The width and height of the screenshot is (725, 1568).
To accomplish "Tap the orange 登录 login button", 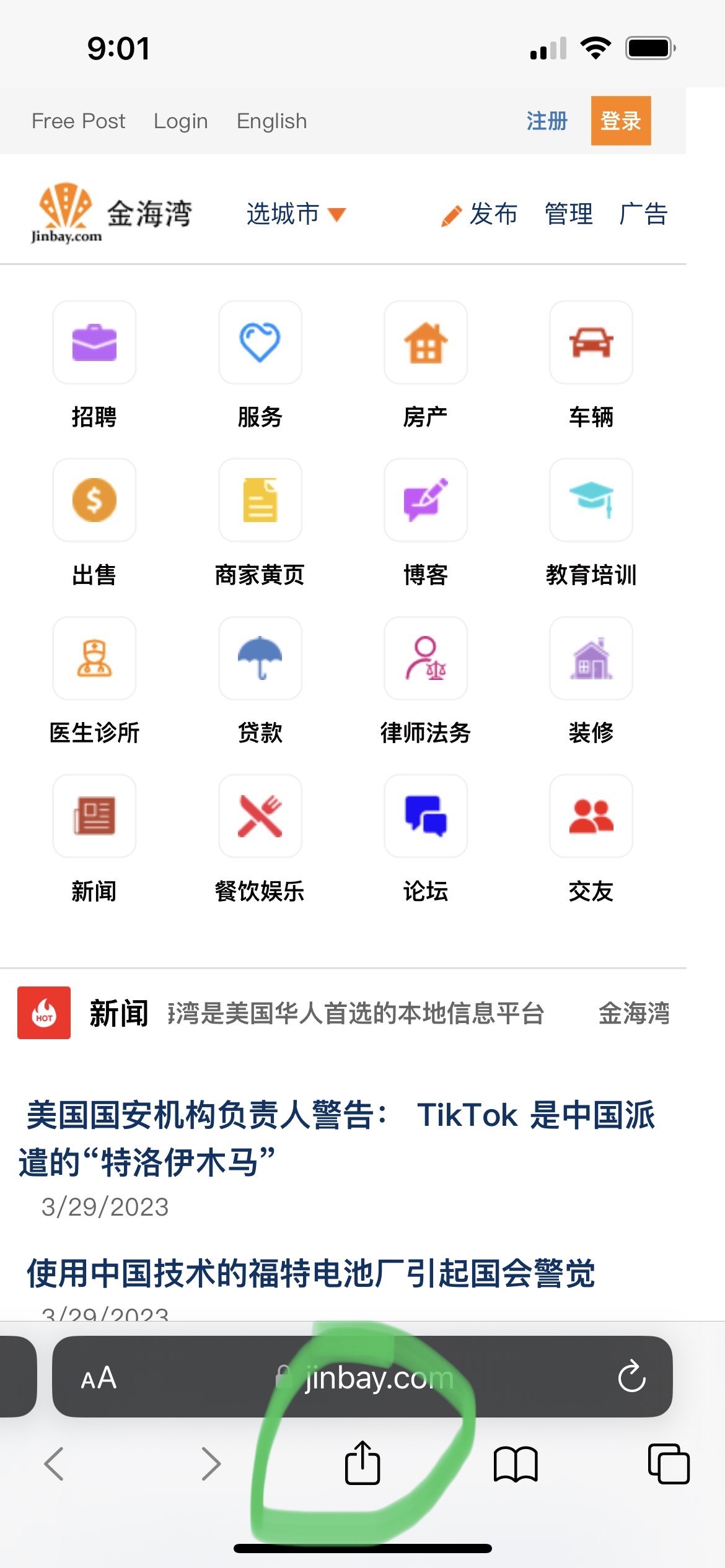I will pyautogui.click(x=620, y=121).
